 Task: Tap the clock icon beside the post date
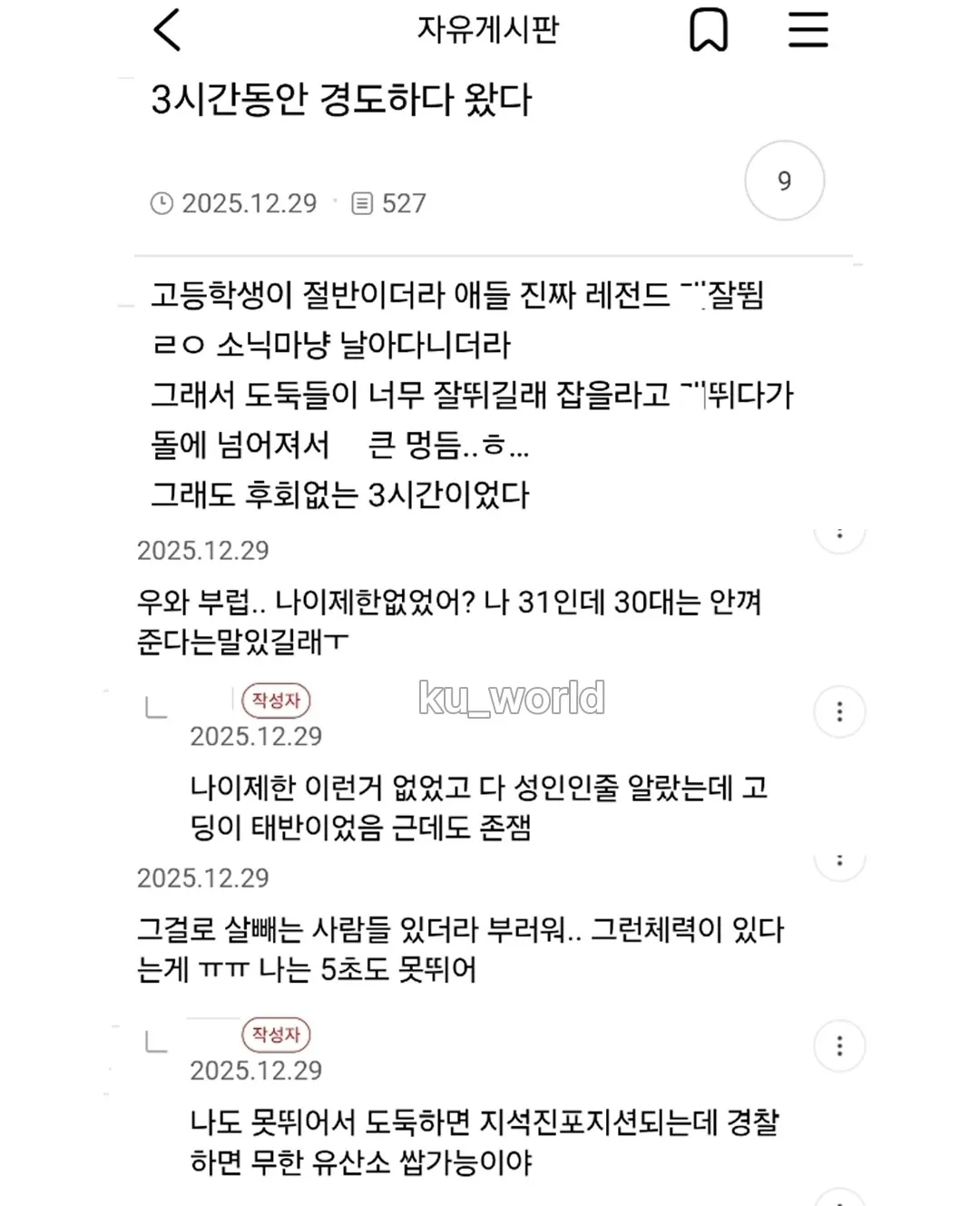[x=163, y=203]
